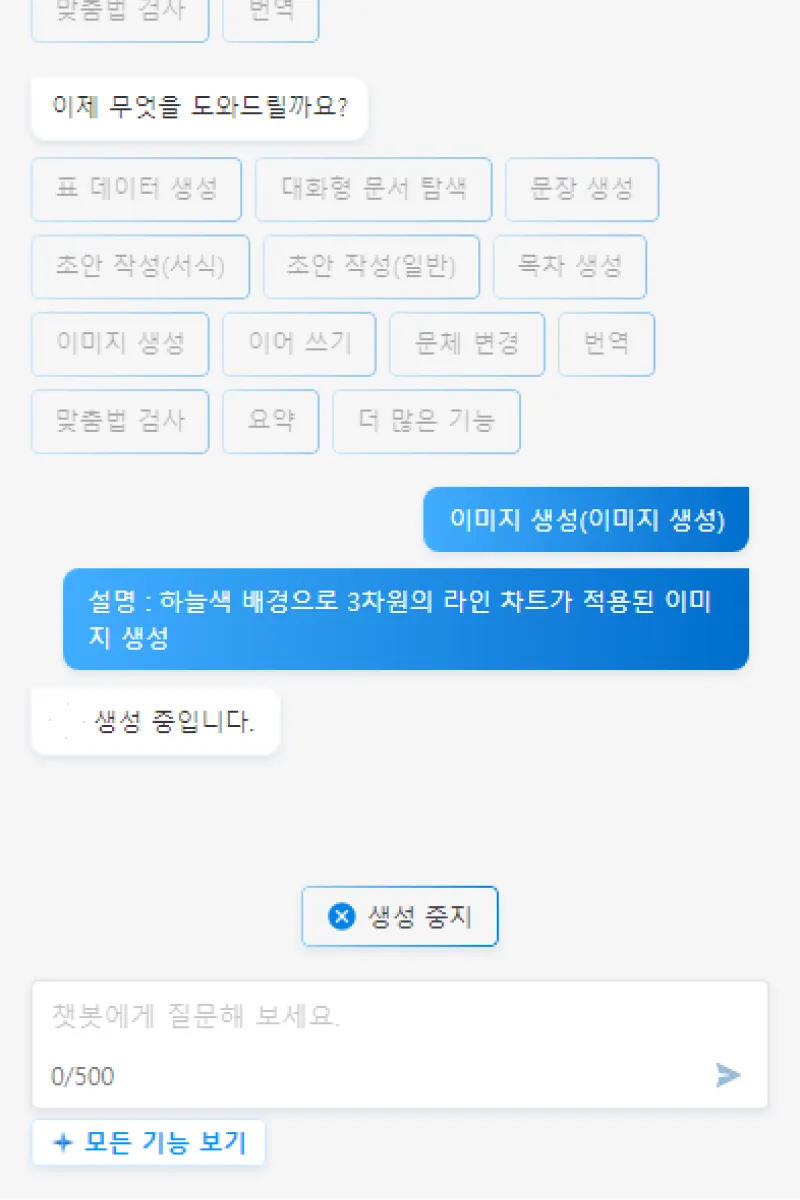Choose 대화형 문서 탐색 option
Screen dimensions: 800x1200
[x=373, y=189]
